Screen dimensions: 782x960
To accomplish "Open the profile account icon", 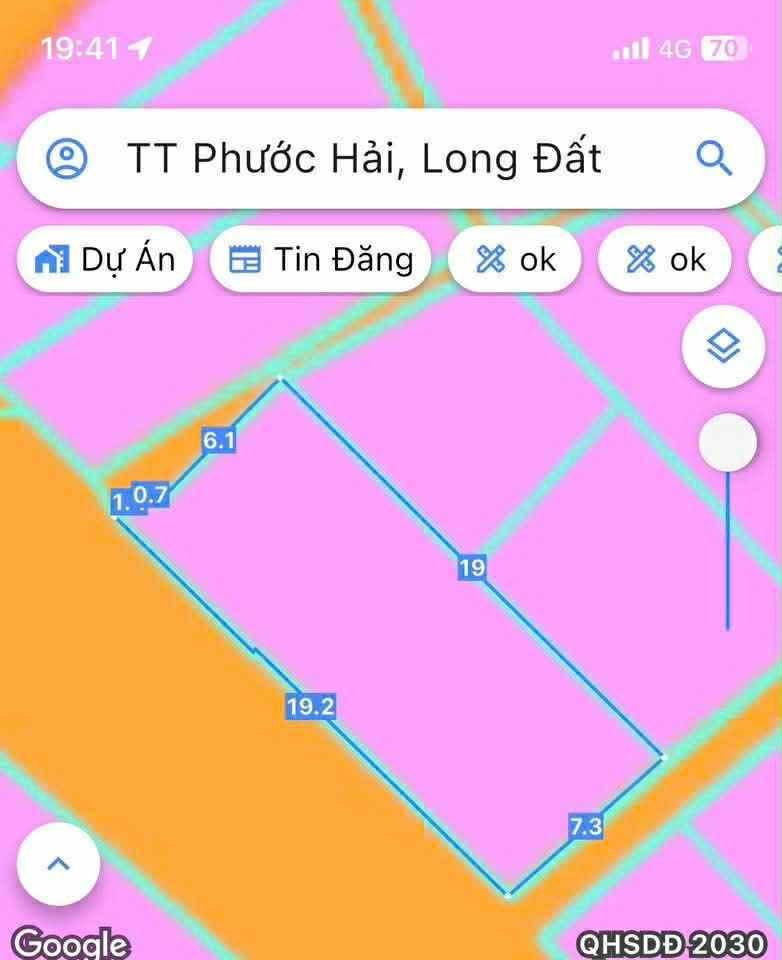I will click(x=67, y=159).
